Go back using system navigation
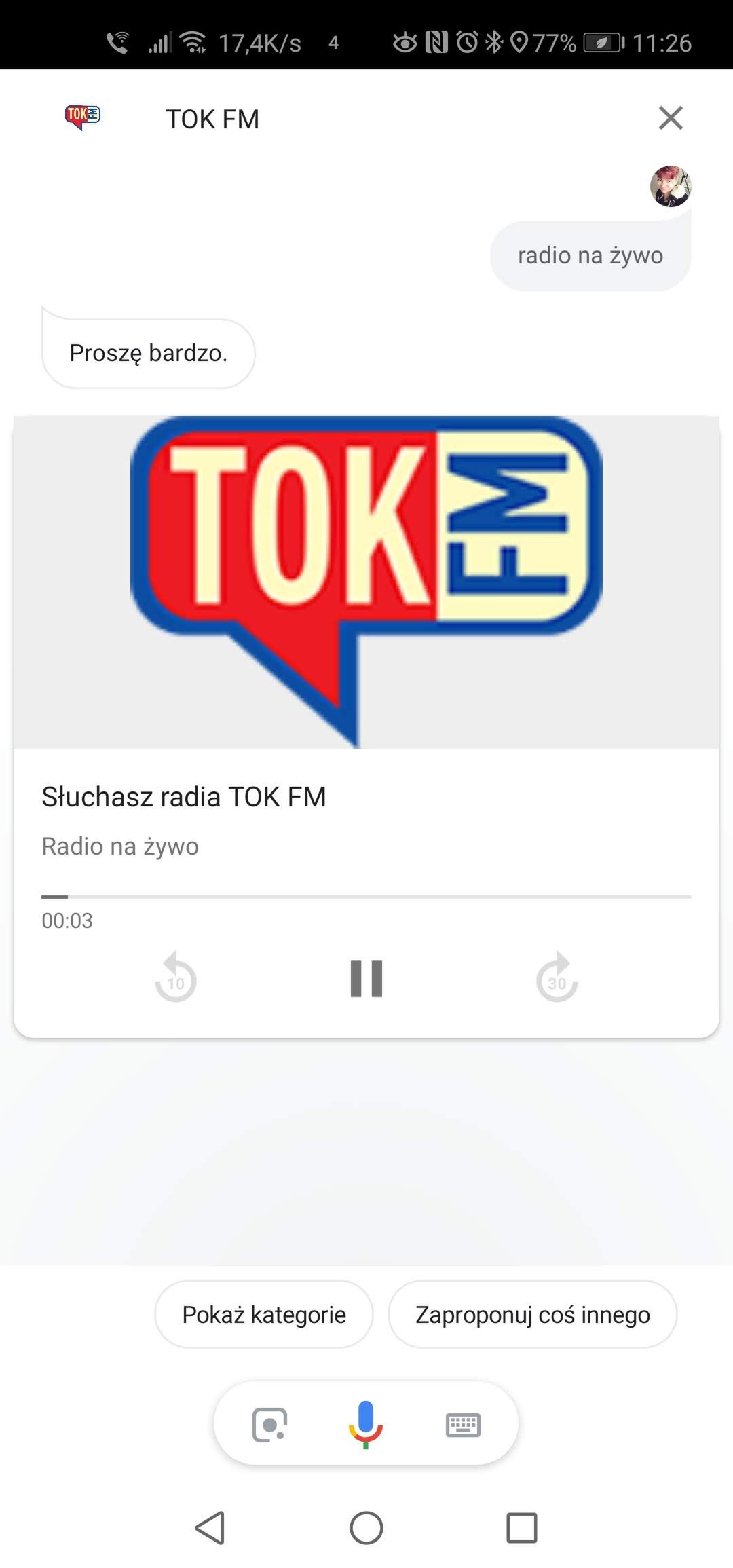Image resolution: width=733 pixels, height=1568 pixels. point(210,1528)
